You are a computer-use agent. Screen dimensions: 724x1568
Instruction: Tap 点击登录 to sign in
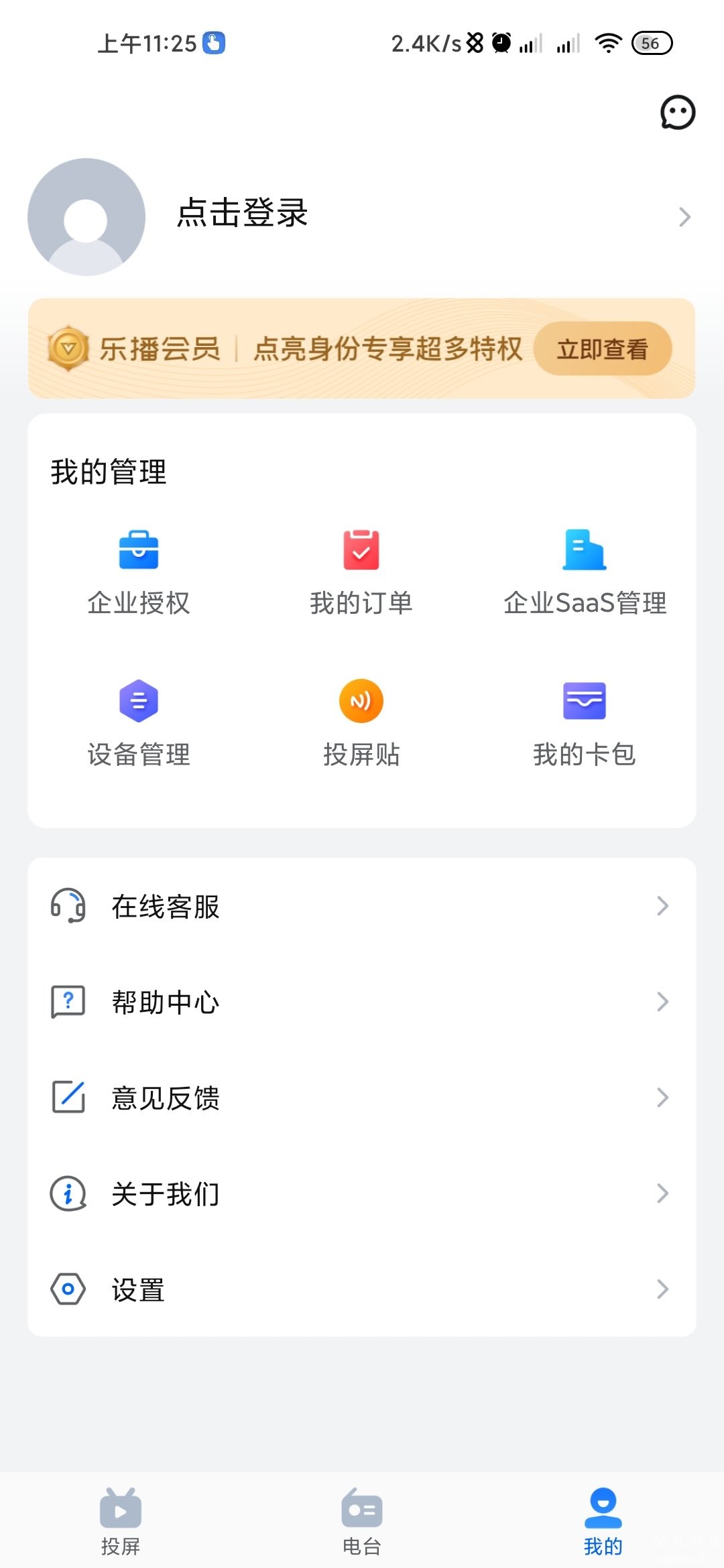pyautogui.click(x=242, y=214)
